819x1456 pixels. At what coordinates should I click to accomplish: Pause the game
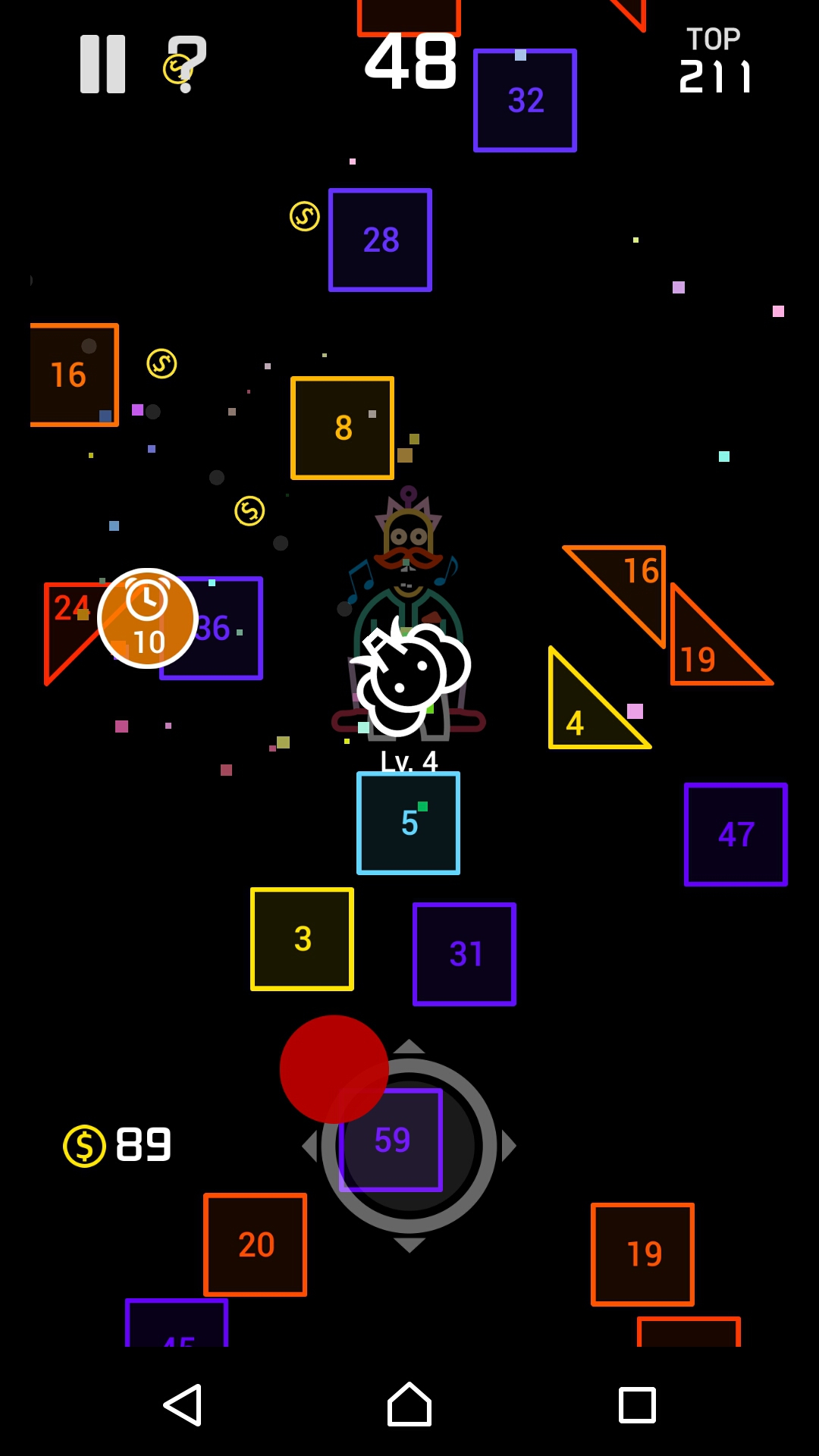pyautogui.click(x=102, y=64)
